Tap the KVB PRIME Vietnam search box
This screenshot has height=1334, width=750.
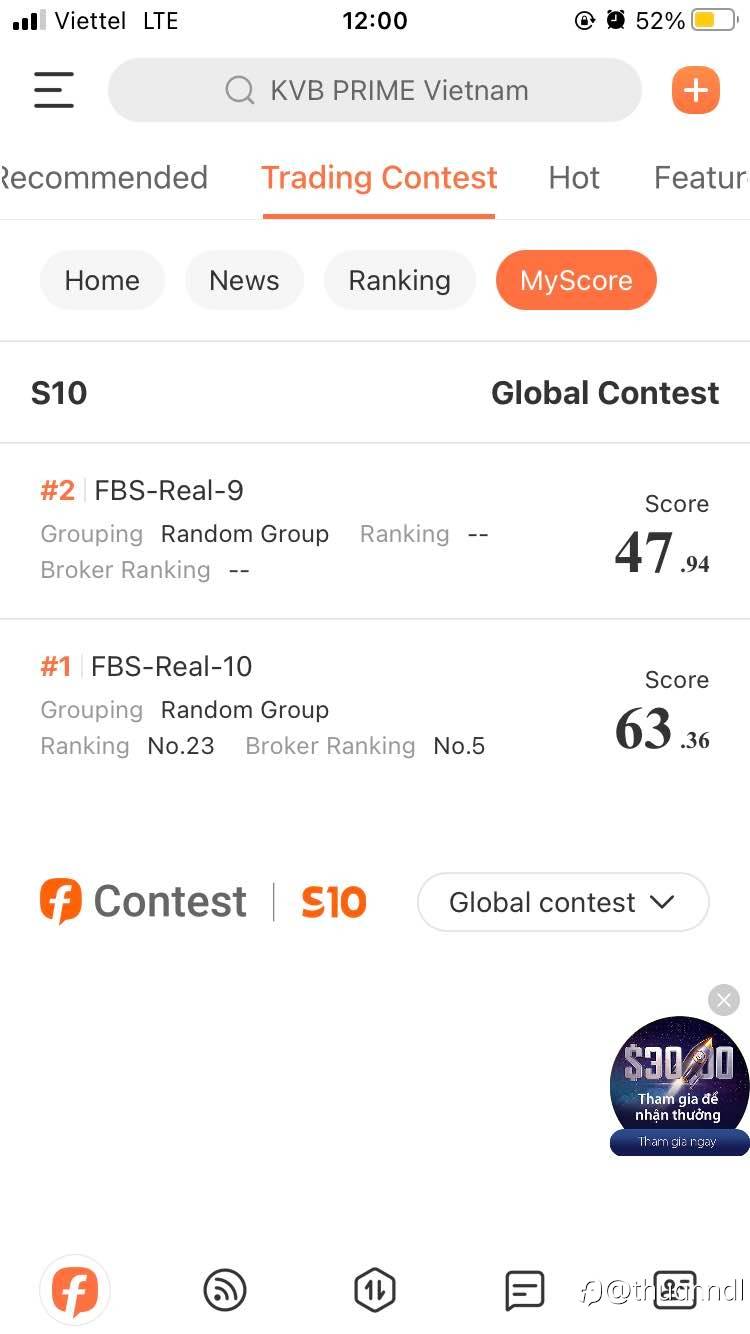coord(375,90)
